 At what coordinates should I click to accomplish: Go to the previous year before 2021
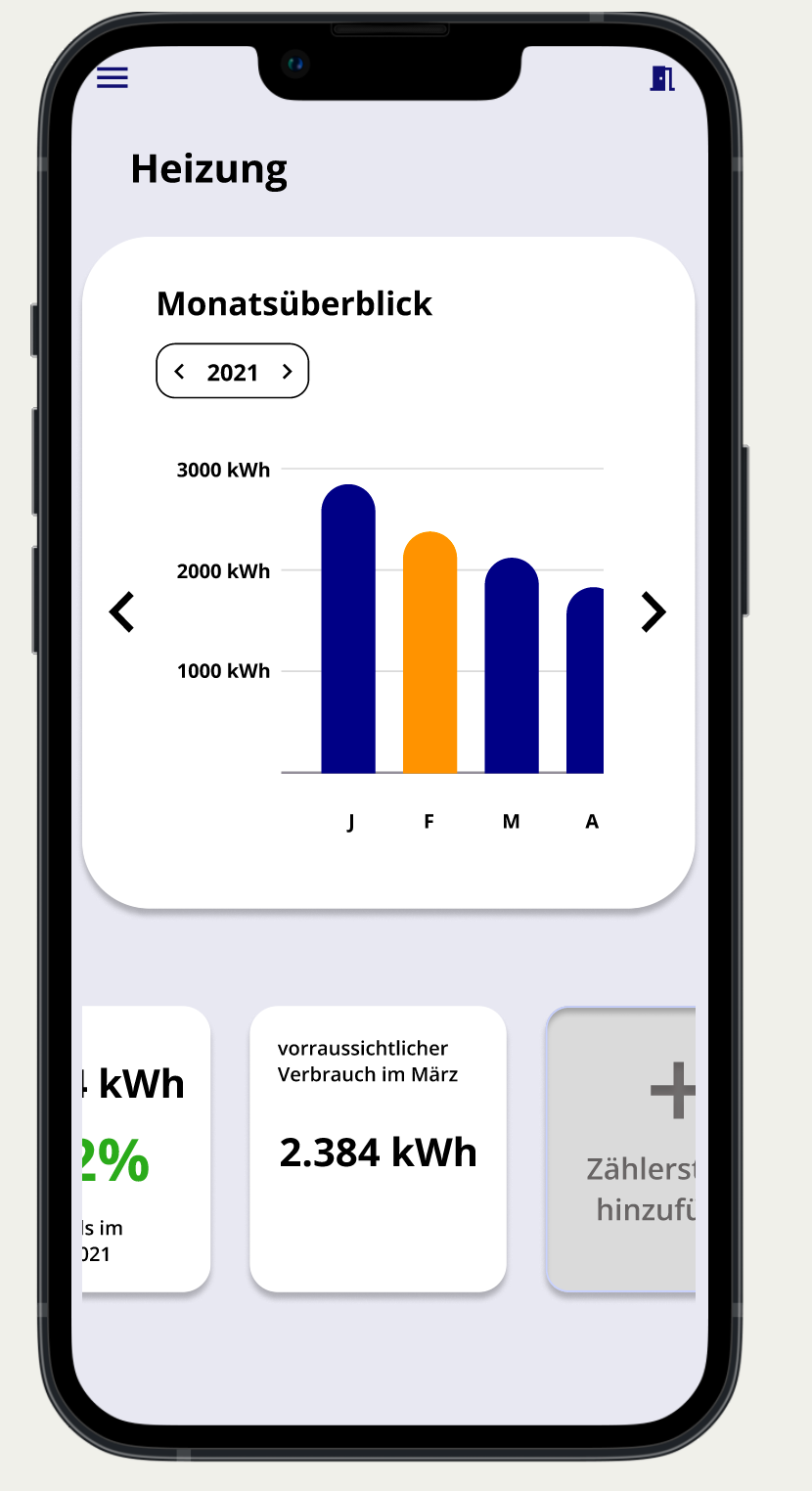point(179,371)
